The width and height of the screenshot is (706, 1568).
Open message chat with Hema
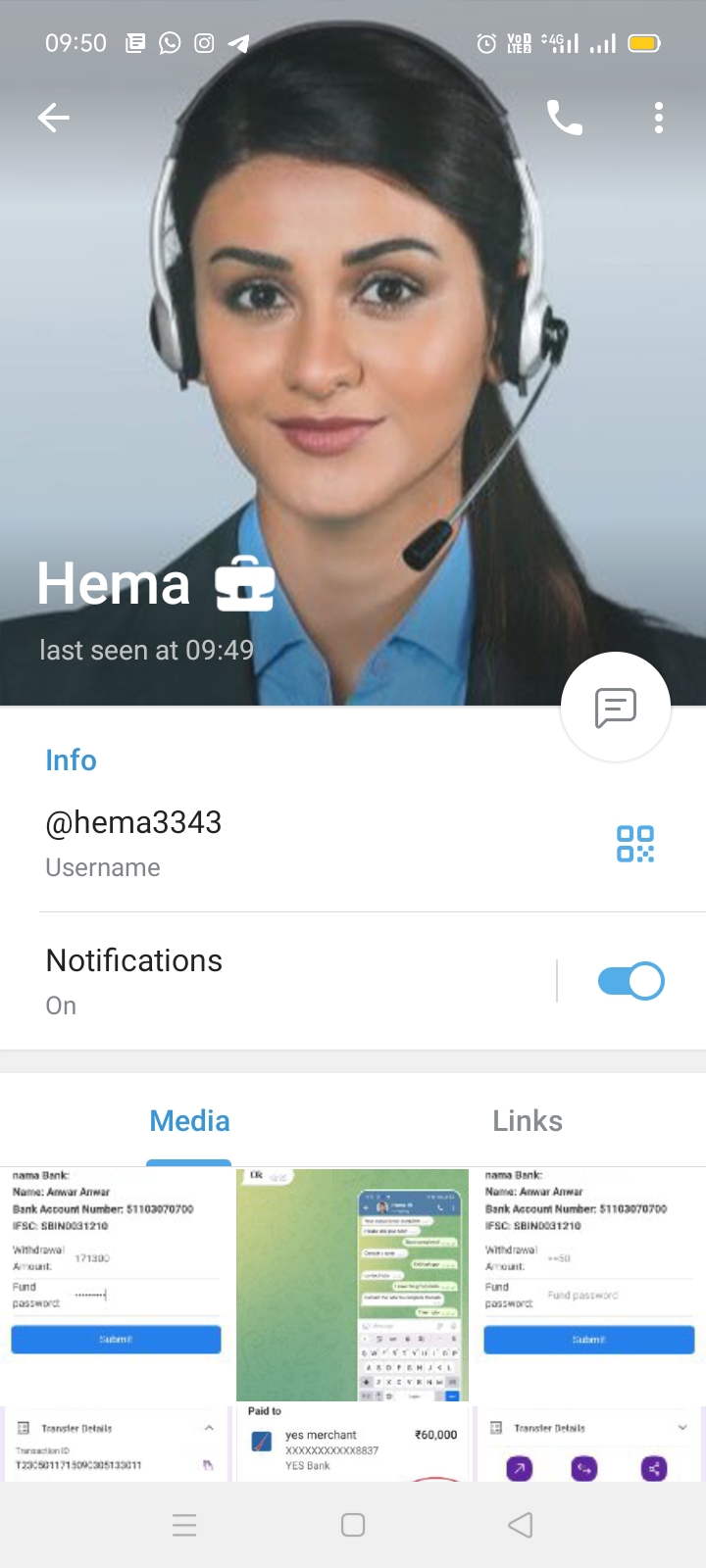tap(615, 707)
